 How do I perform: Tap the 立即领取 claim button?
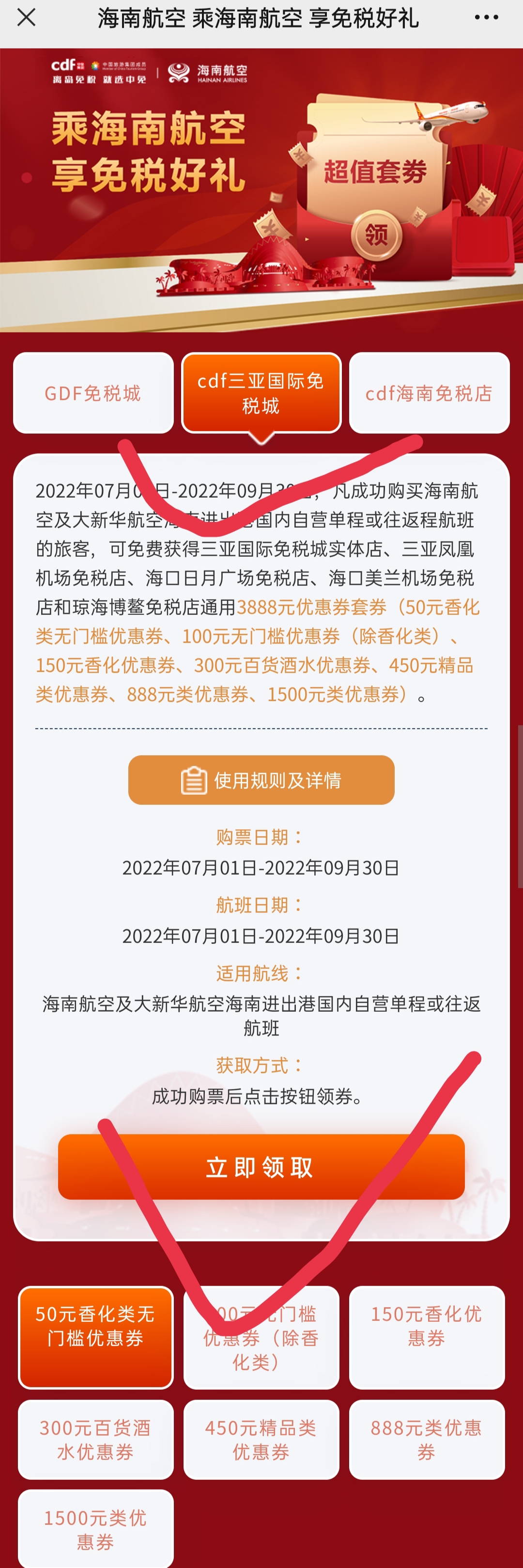coord(261,1166)
